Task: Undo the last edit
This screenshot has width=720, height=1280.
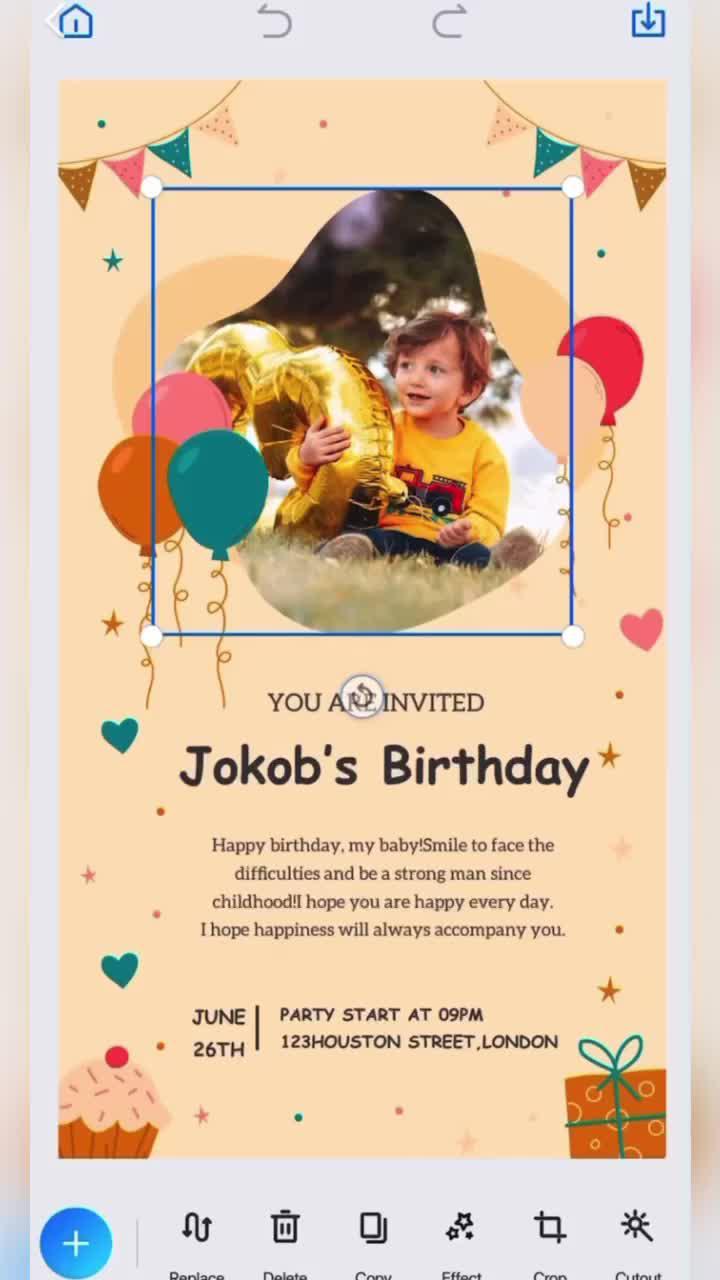Action: 274,21
